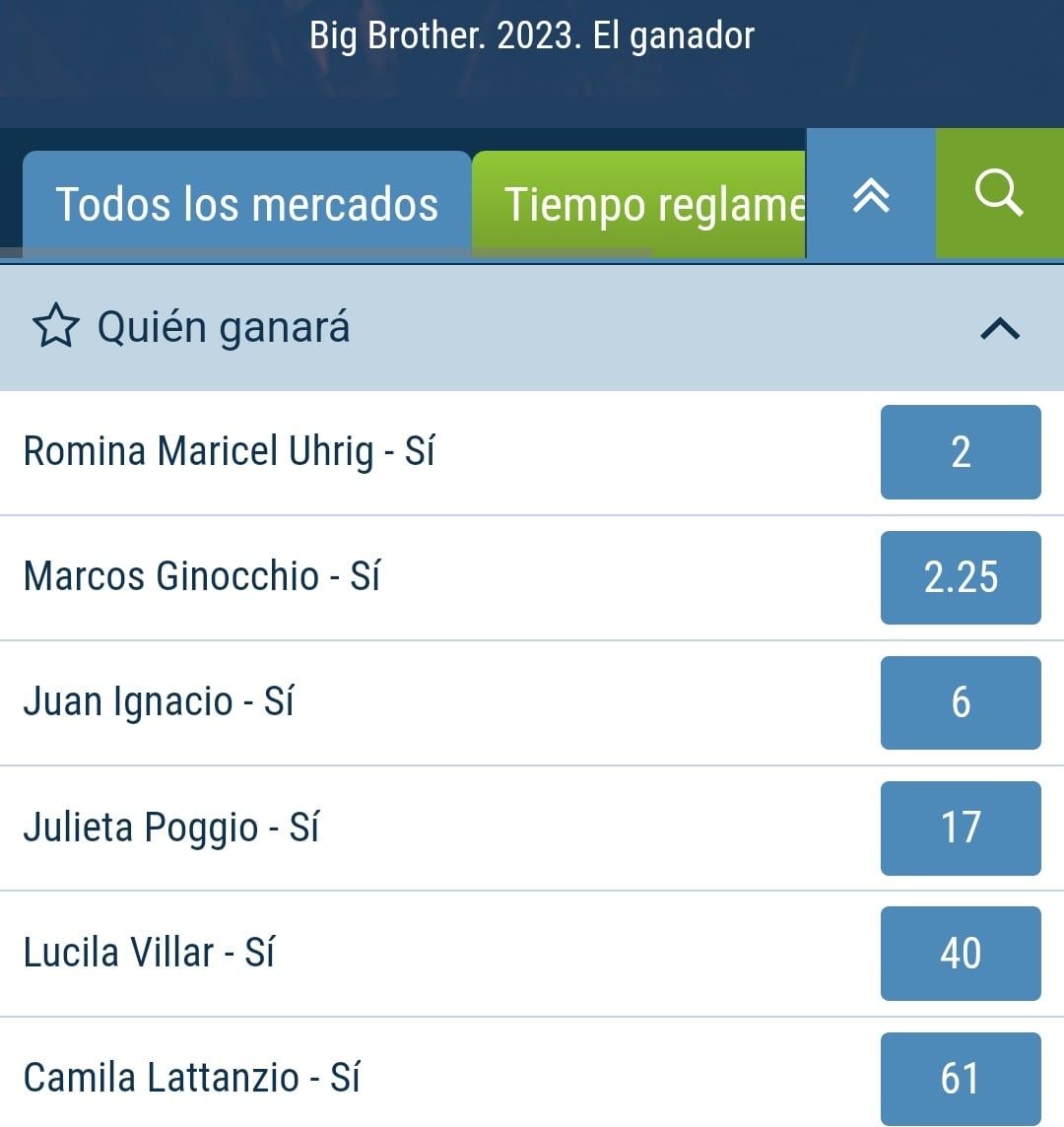Click the double-chevron collapse icon
This screenshot has width=1064, height=1127.
870,193
